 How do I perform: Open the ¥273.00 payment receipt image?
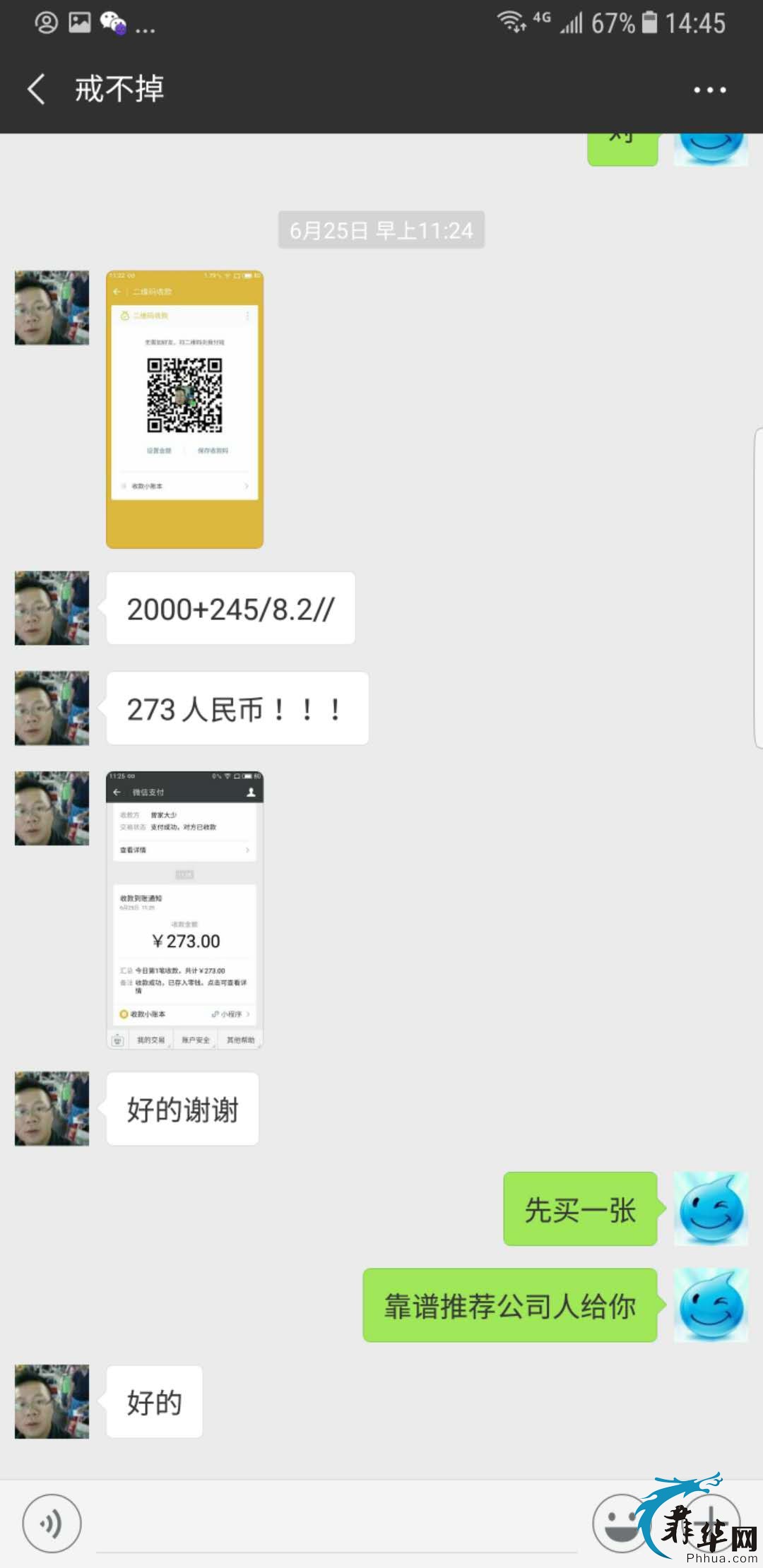[184, 910]
